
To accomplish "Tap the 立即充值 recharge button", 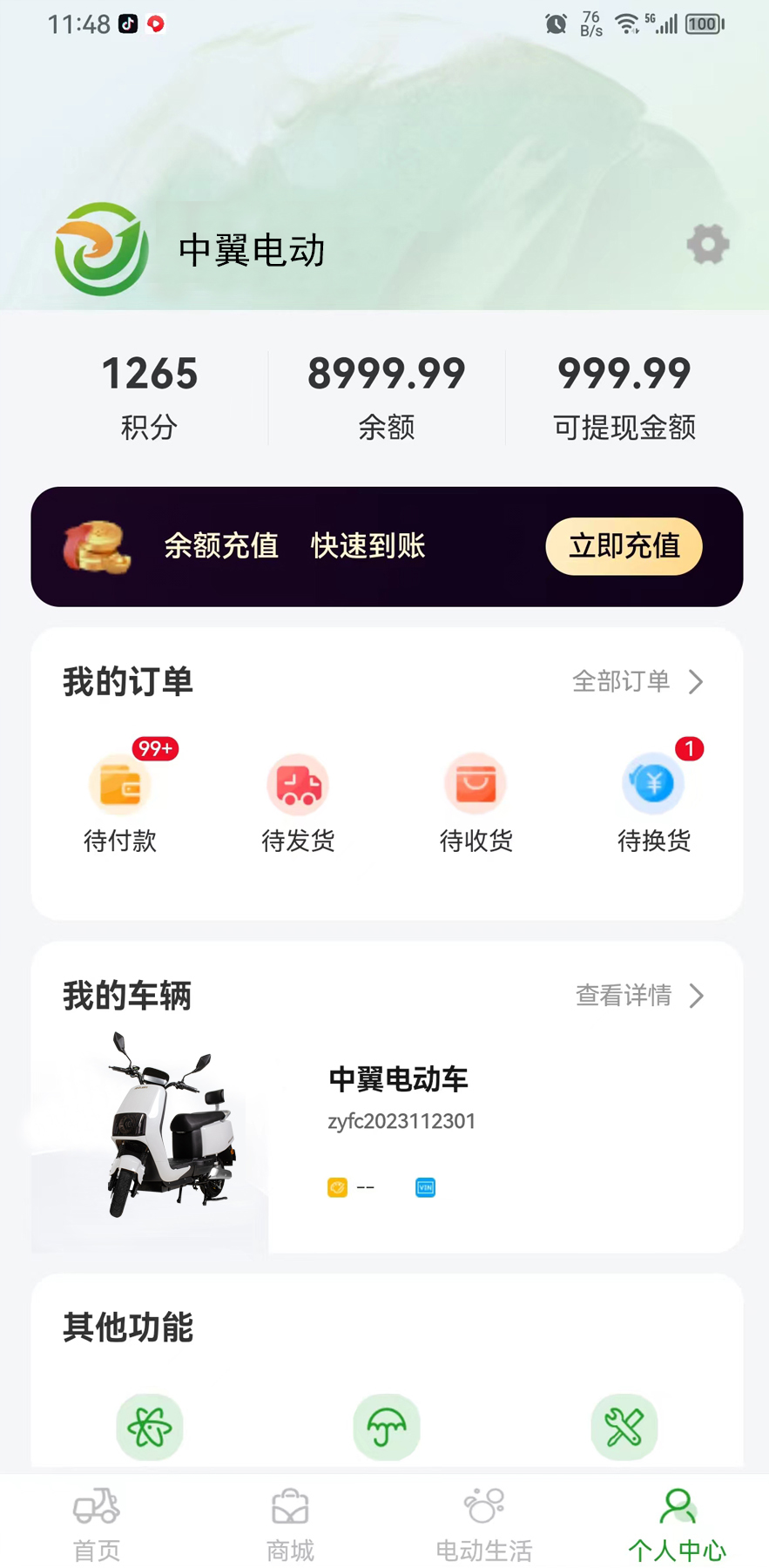I will 623,546.
